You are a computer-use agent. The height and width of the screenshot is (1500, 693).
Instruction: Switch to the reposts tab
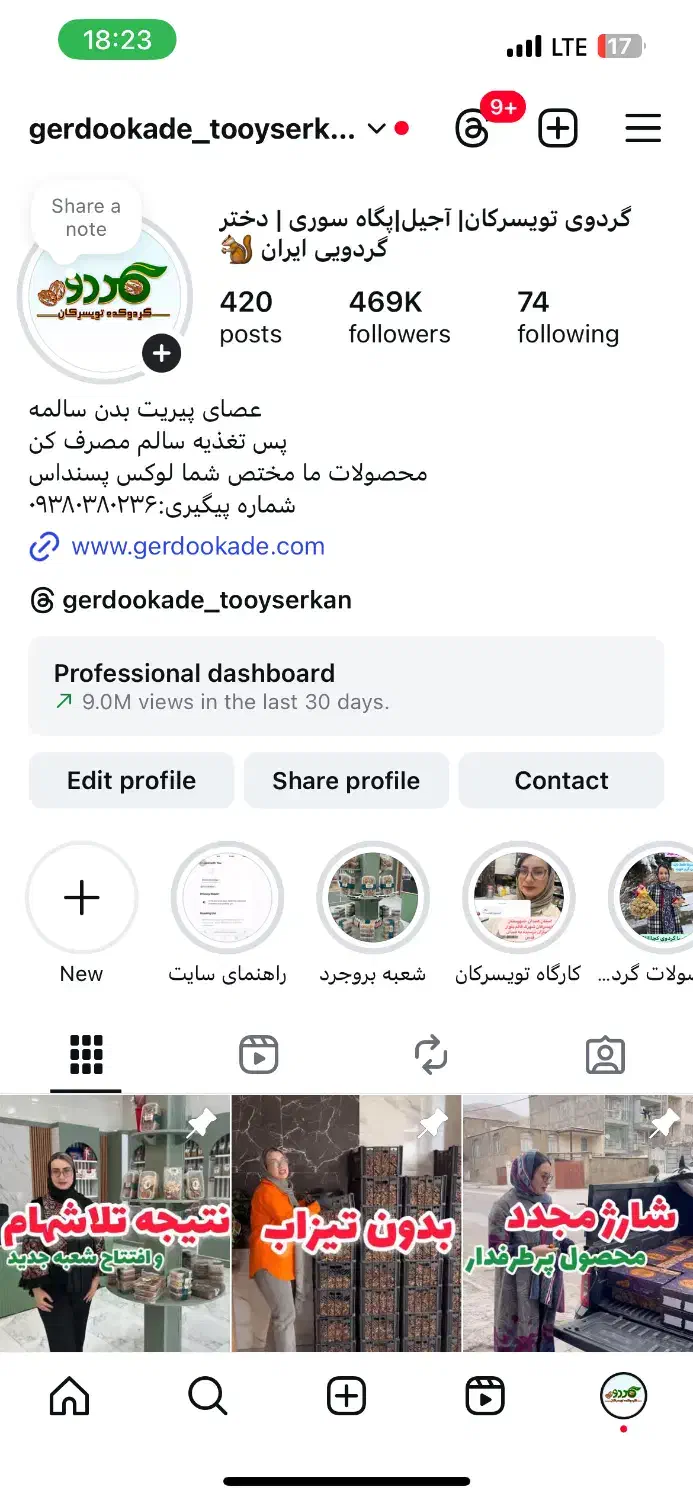(431, 1055)
